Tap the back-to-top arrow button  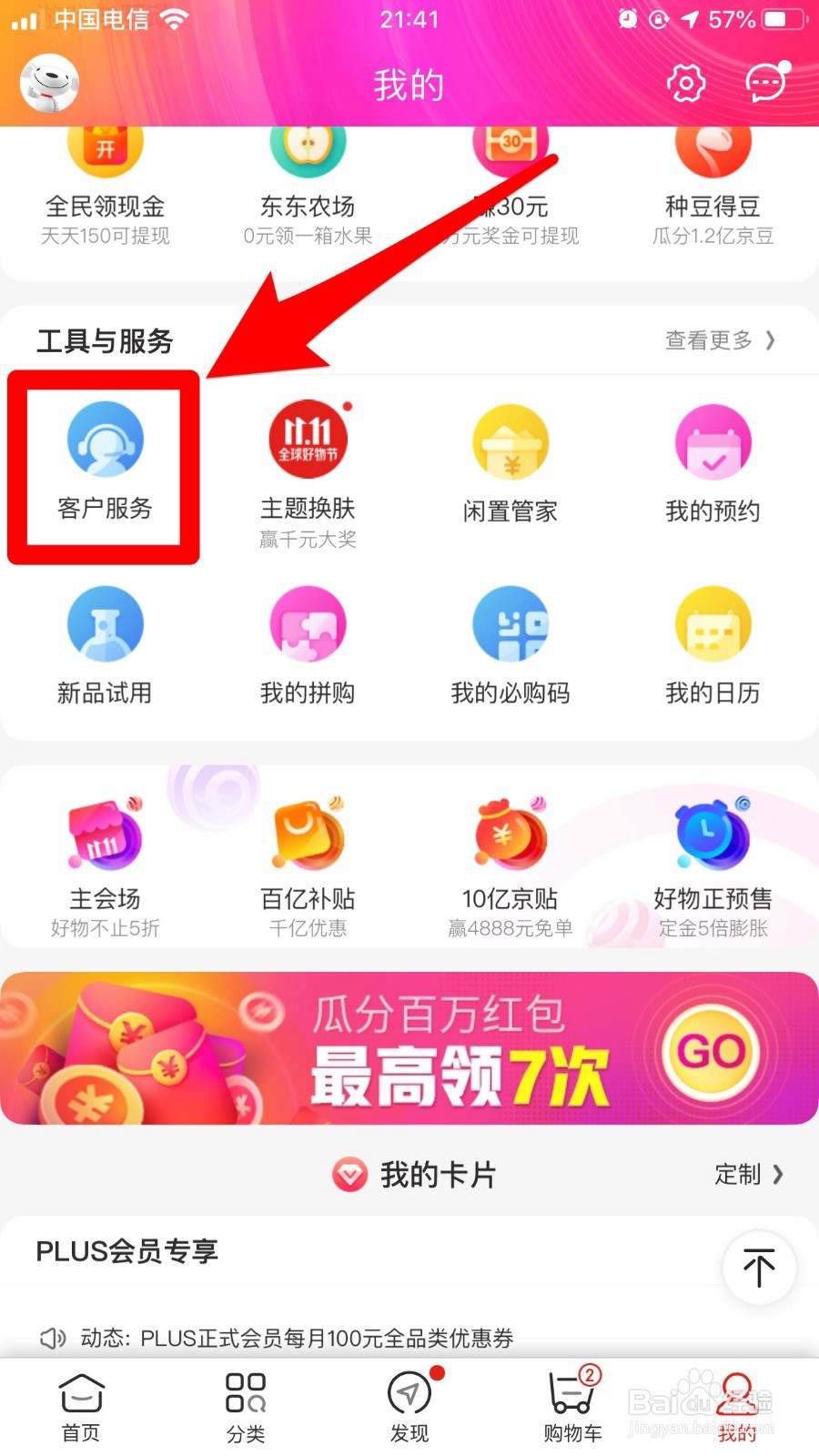[x=759, y=1268]
